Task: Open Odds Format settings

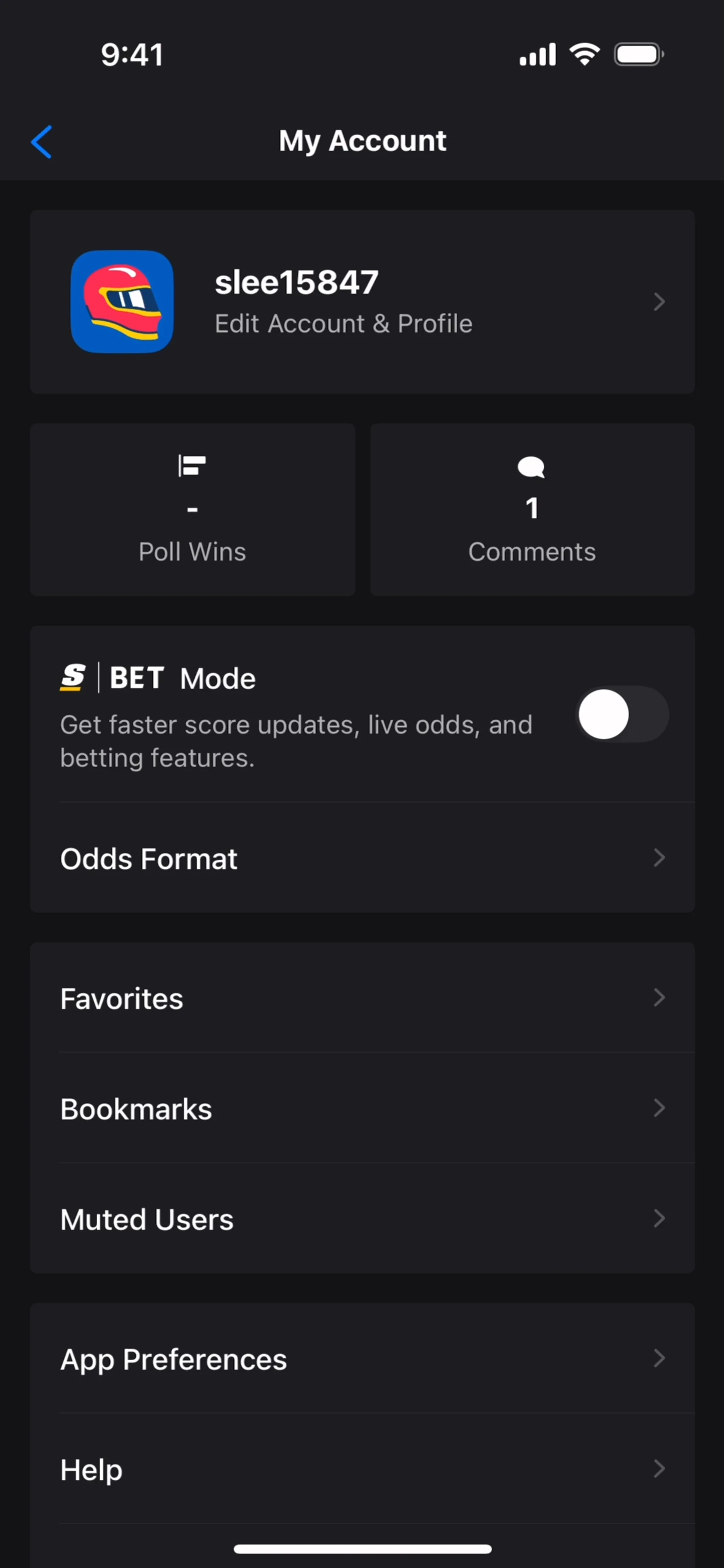Action: pyautogui.click(x=362, y=858)
